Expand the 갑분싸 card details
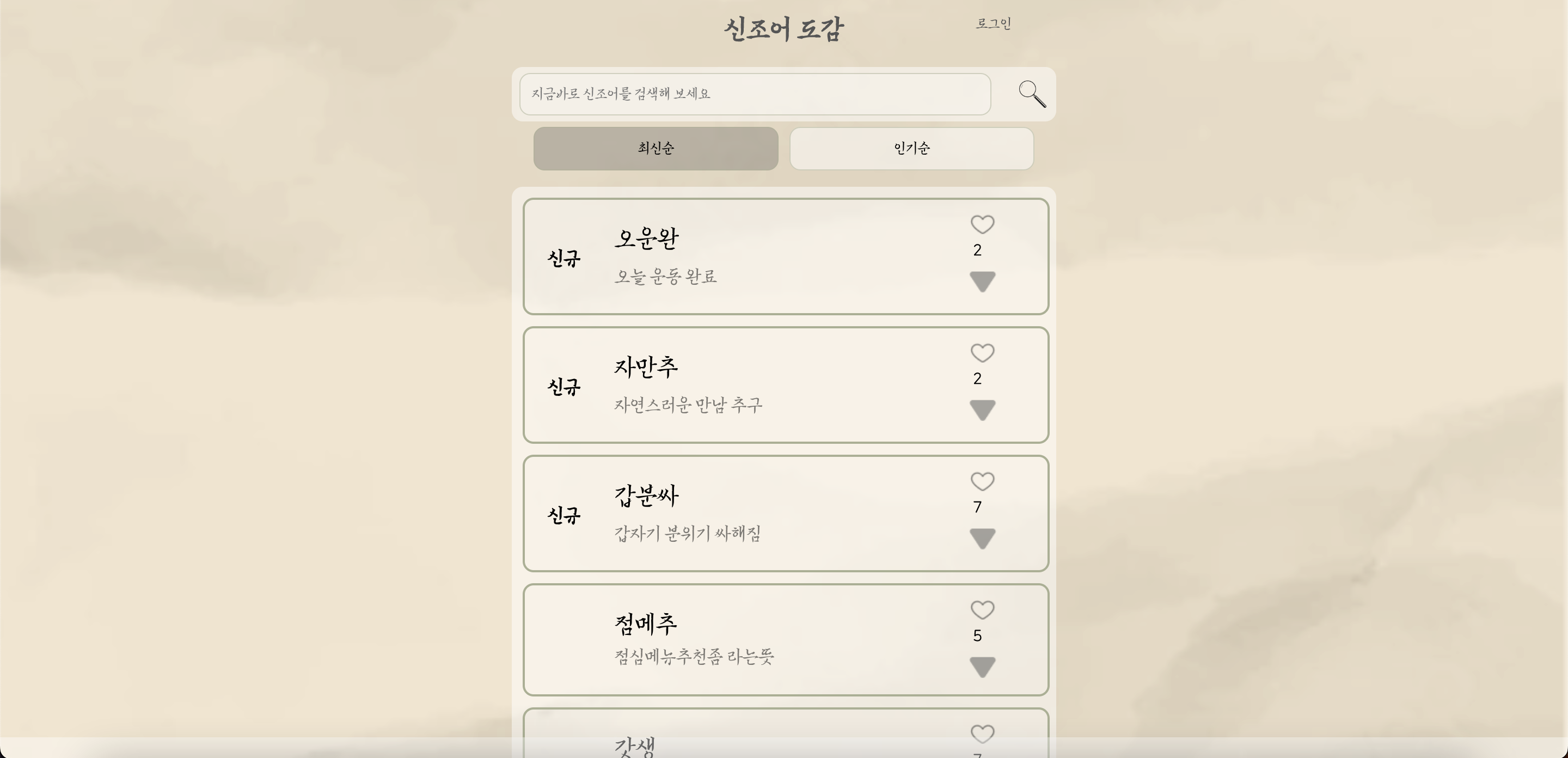This screenshot has height=758, width=1568. (x=982, y=538)
